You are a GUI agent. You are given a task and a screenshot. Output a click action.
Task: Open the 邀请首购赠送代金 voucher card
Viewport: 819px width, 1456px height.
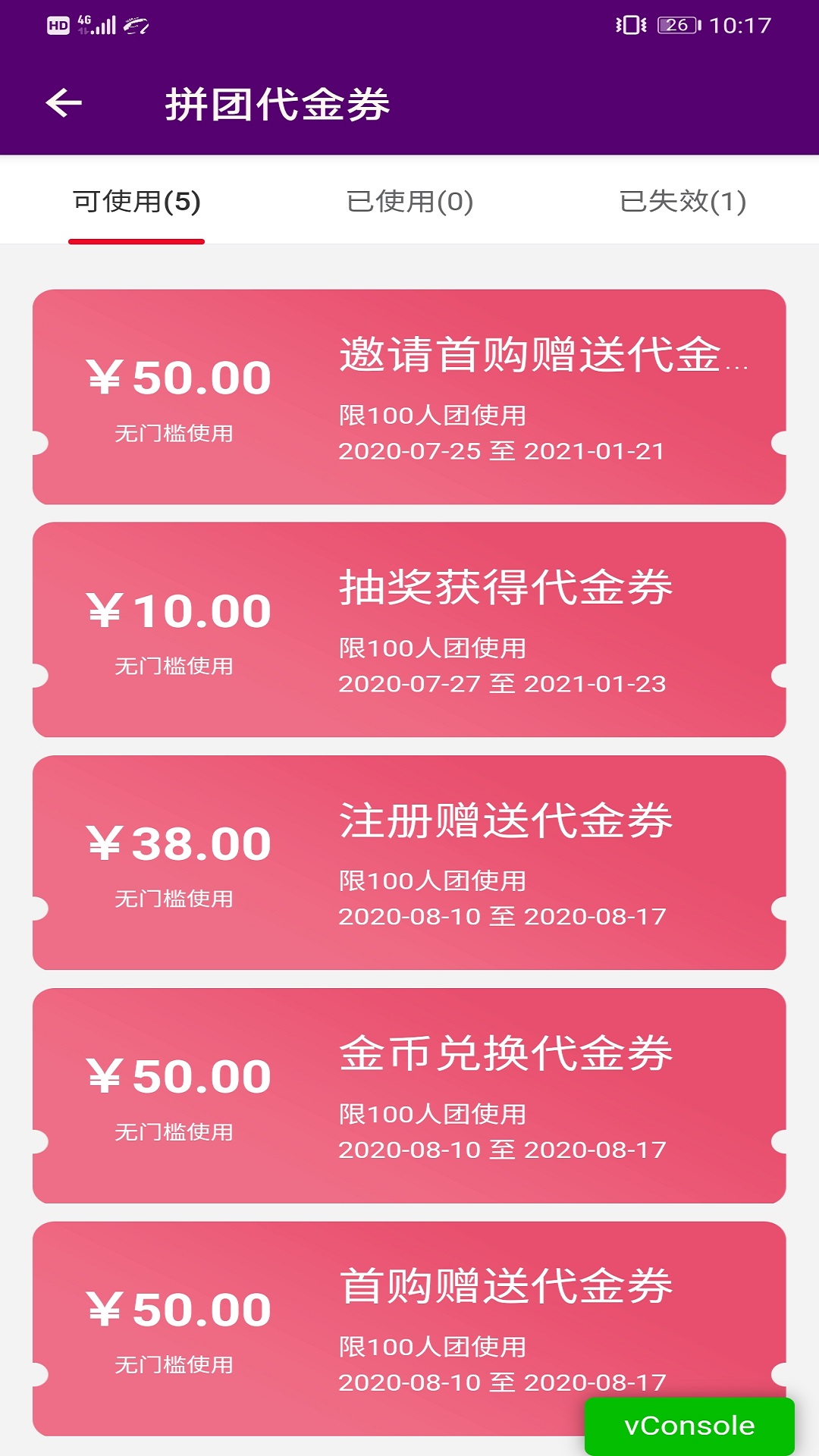click(x=409, y=397)
